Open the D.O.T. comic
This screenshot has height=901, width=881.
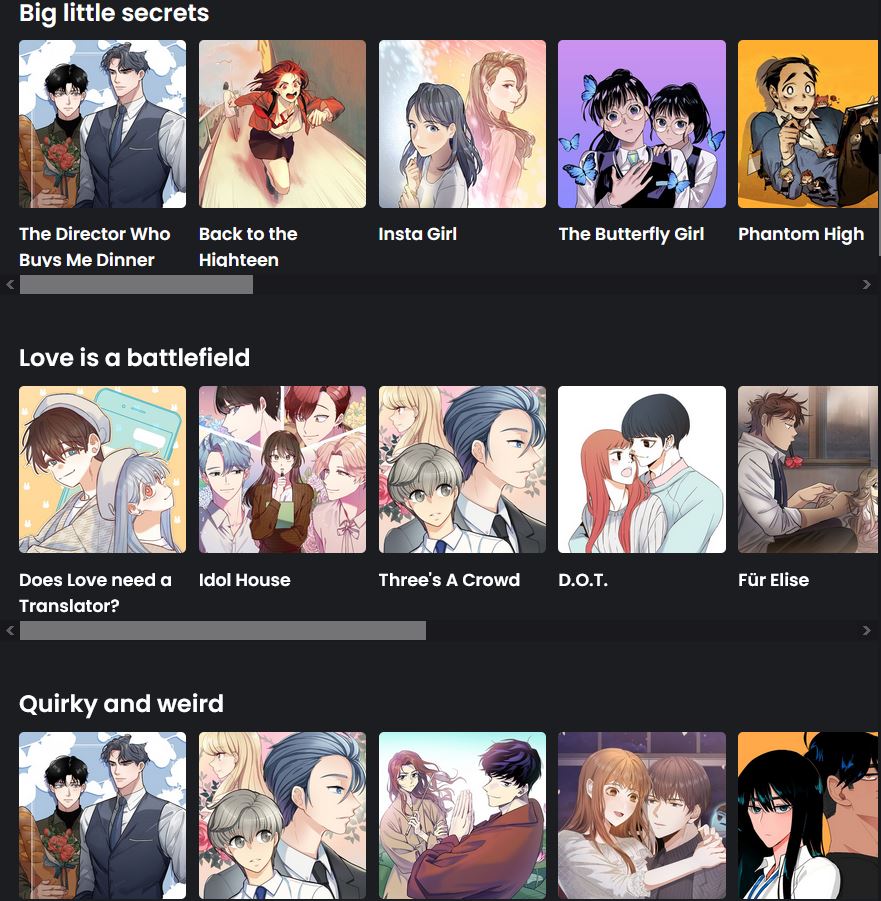tap(641, 470)
